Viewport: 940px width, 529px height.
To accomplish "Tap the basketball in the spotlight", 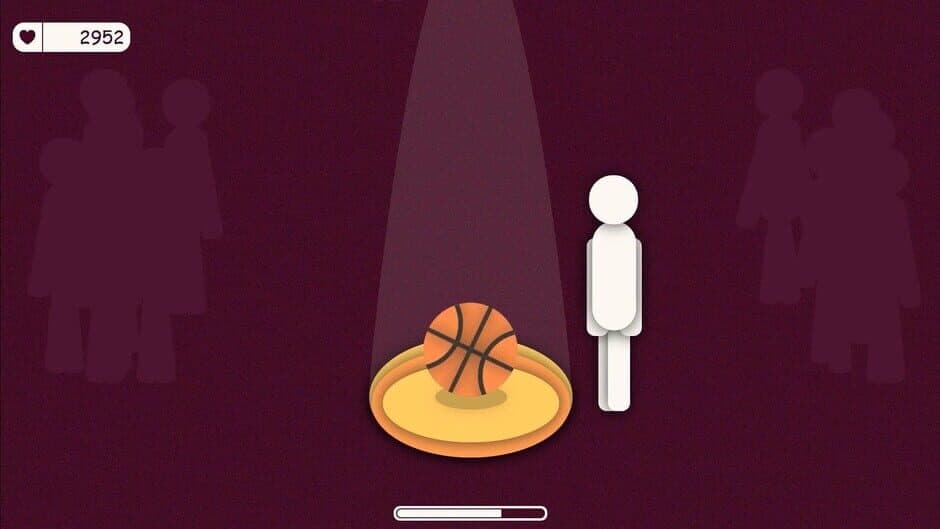I will 470,348.
